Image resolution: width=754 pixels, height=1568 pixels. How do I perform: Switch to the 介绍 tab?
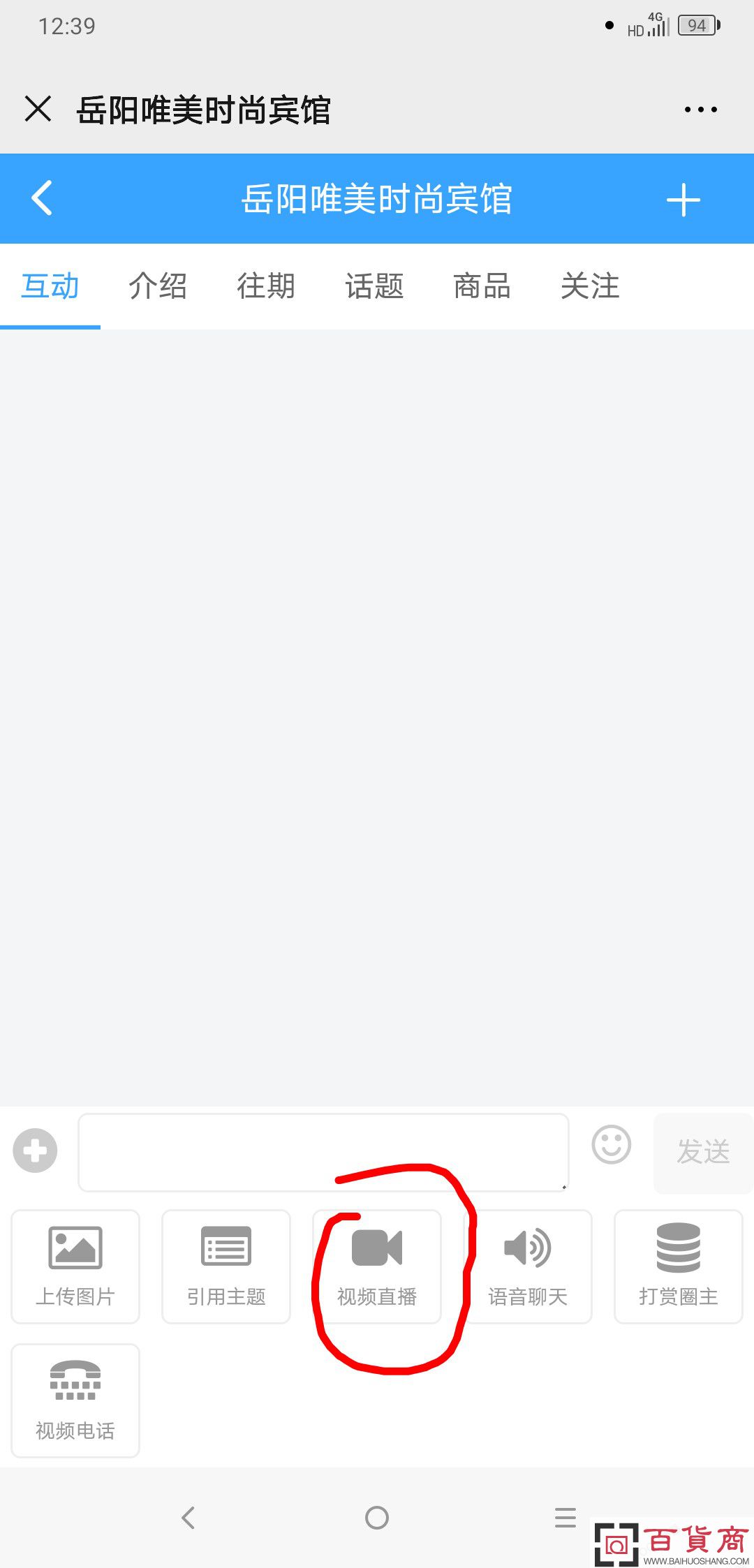[x=158, y=286]
